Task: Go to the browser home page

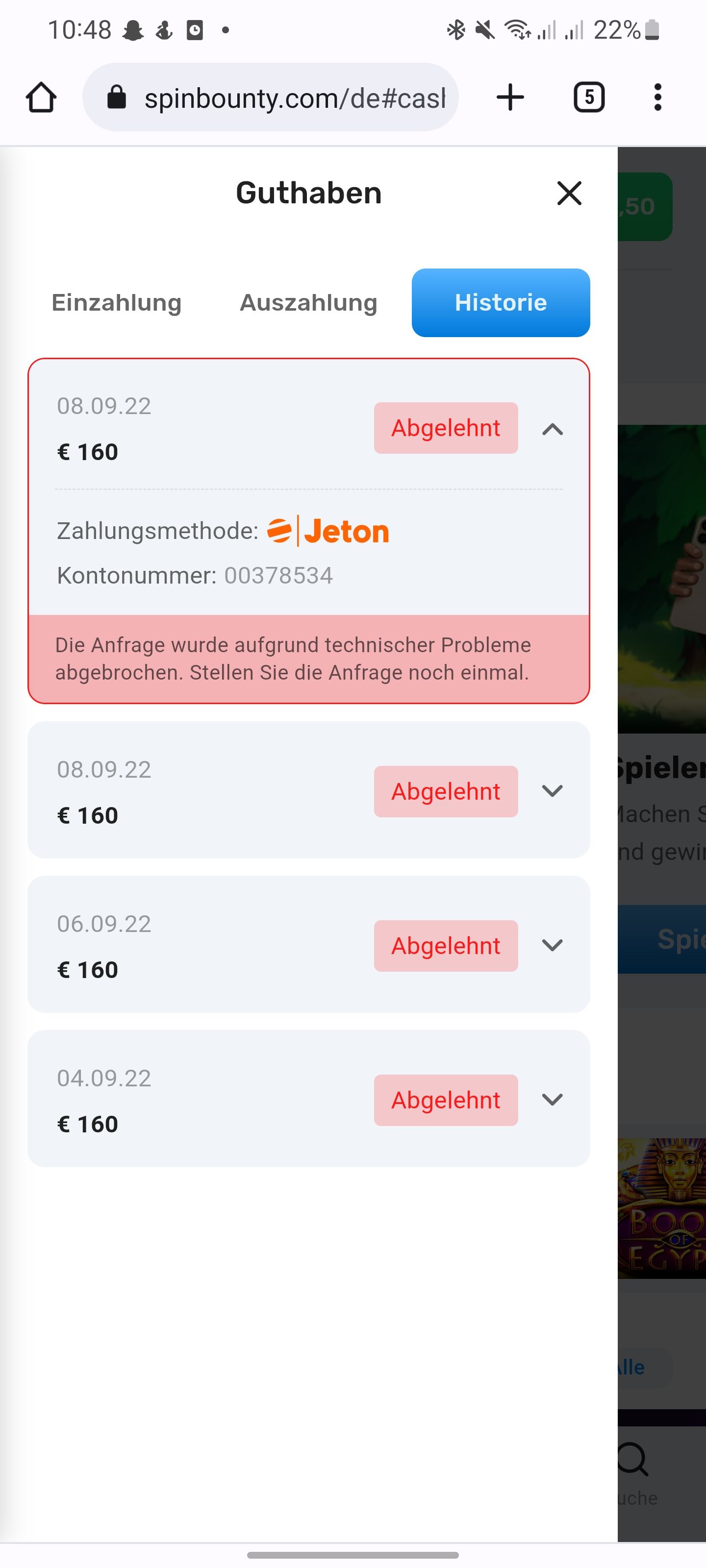Action: pos(41,98)
